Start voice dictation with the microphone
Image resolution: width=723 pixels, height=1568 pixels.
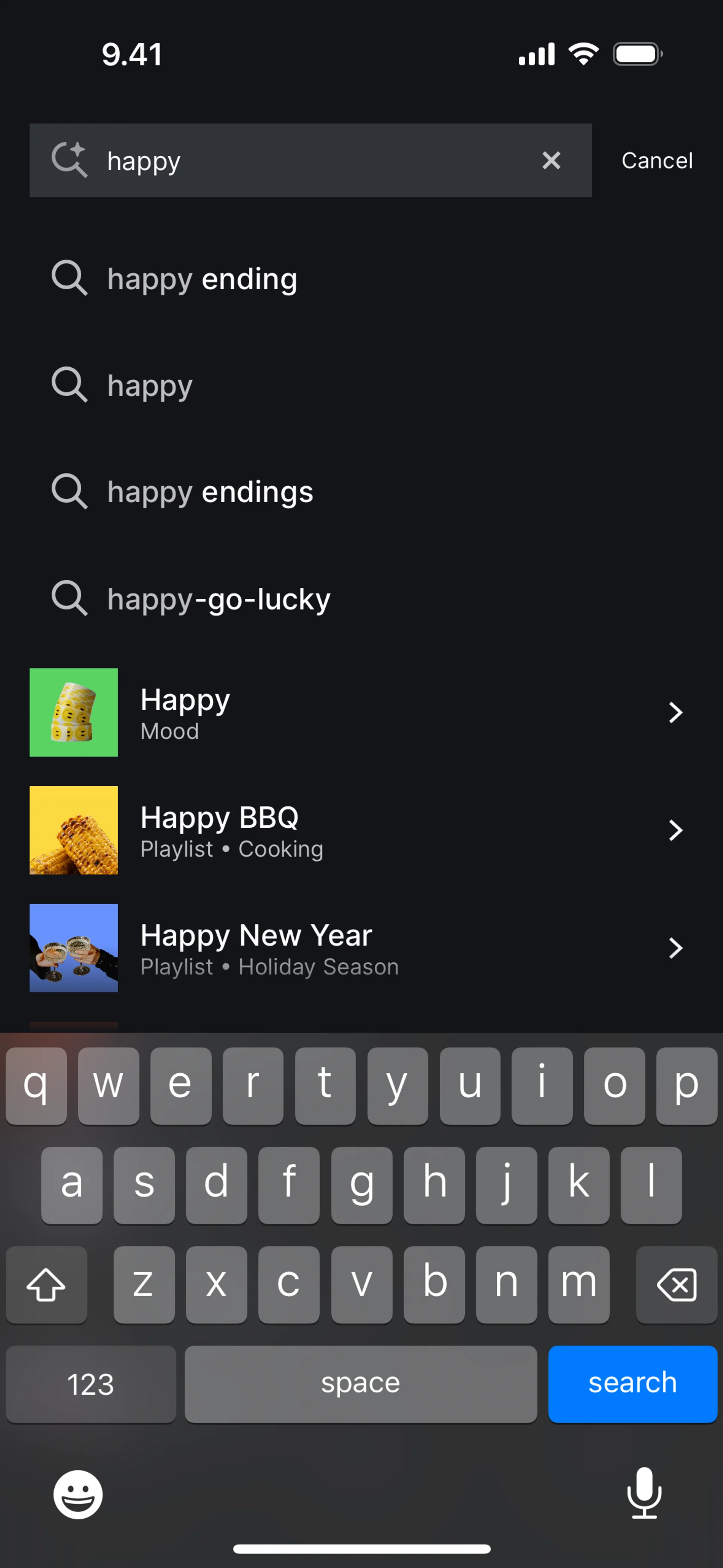(x=644, y=1493)
